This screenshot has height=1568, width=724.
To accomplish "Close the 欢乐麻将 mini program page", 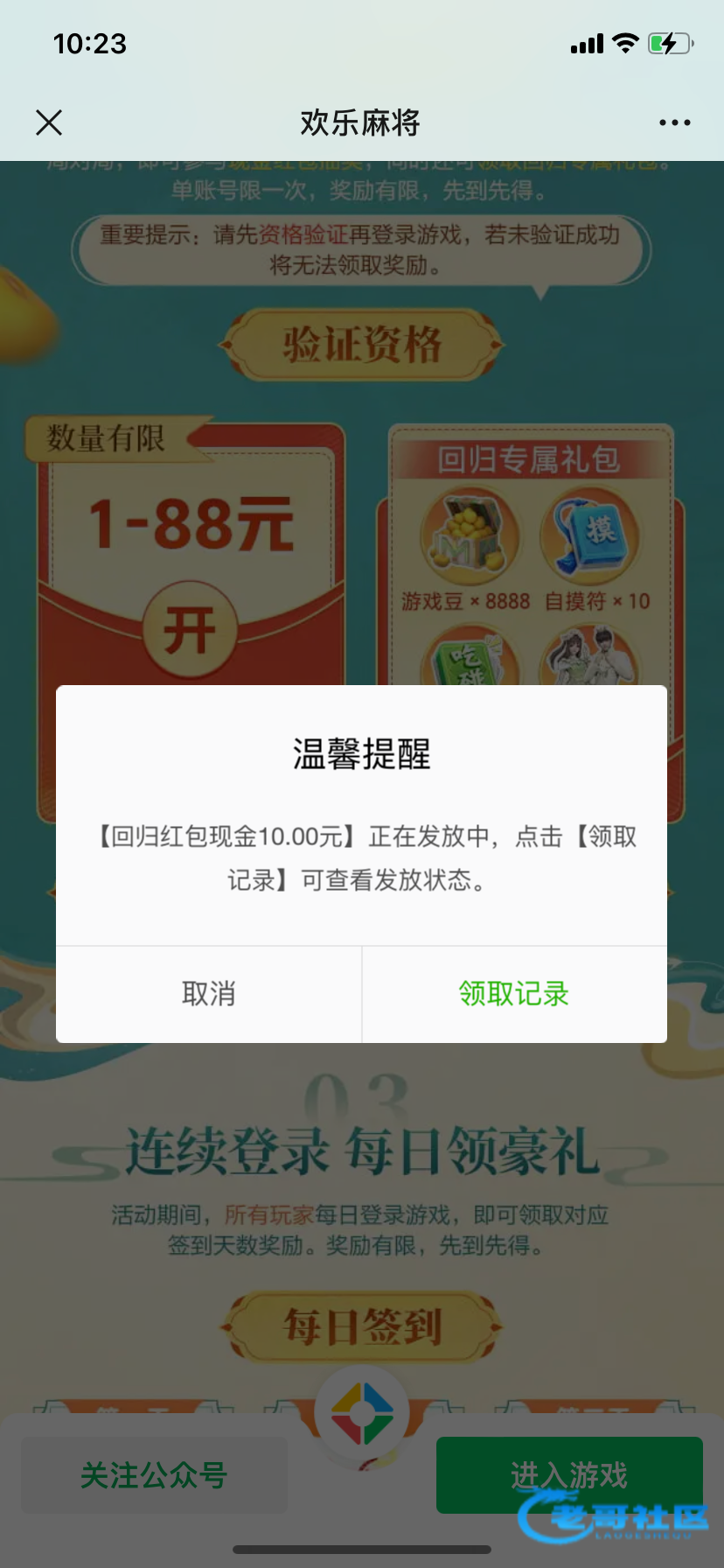I will coord(49,122).
